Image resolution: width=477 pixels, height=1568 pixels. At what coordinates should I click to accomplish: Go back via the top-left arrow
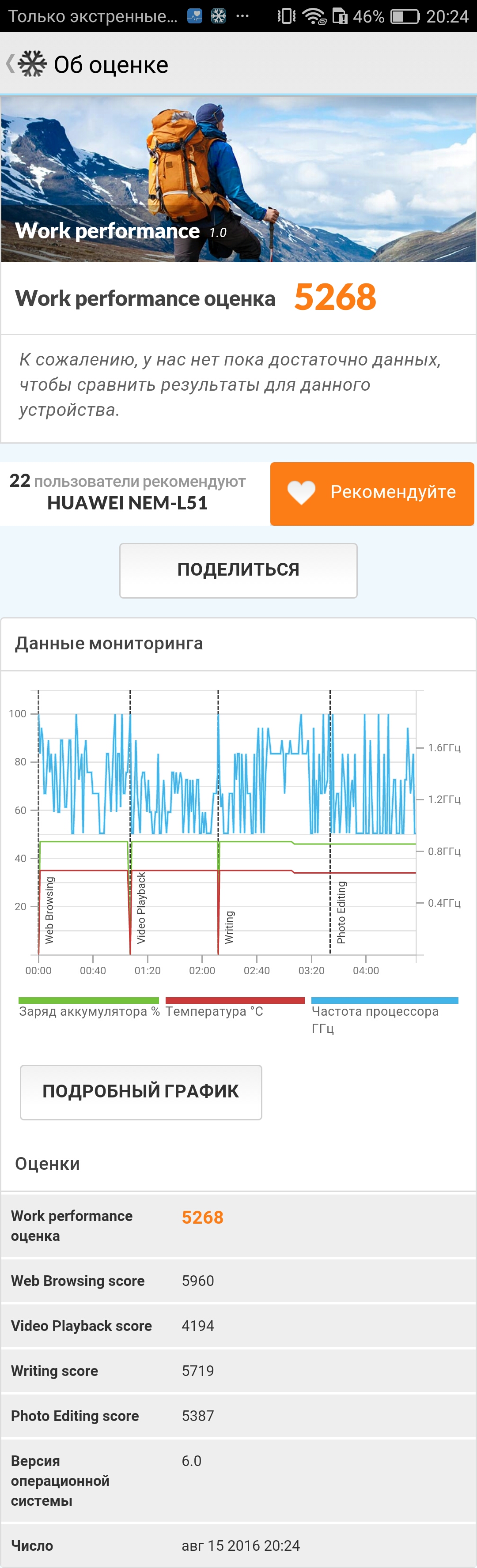(10, 63)
